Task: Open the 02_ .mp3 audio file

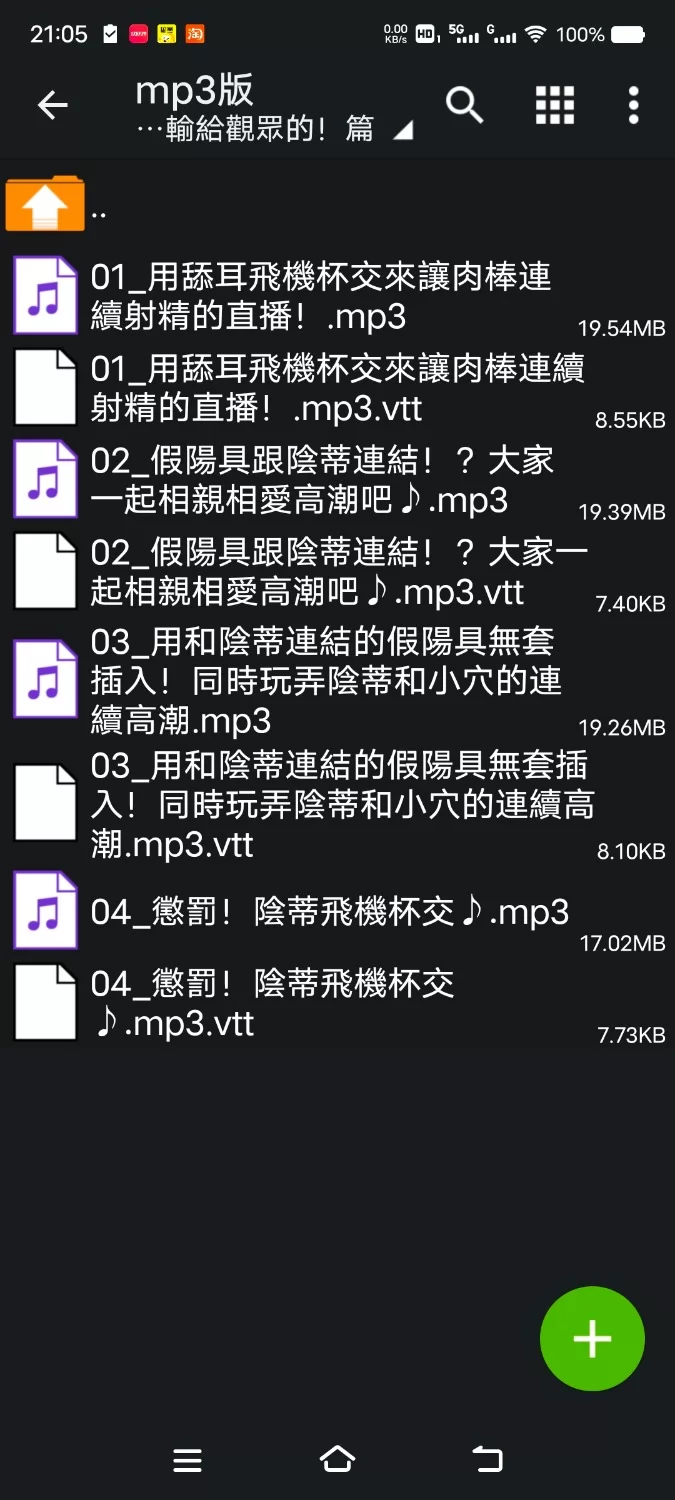Action: 320,480
